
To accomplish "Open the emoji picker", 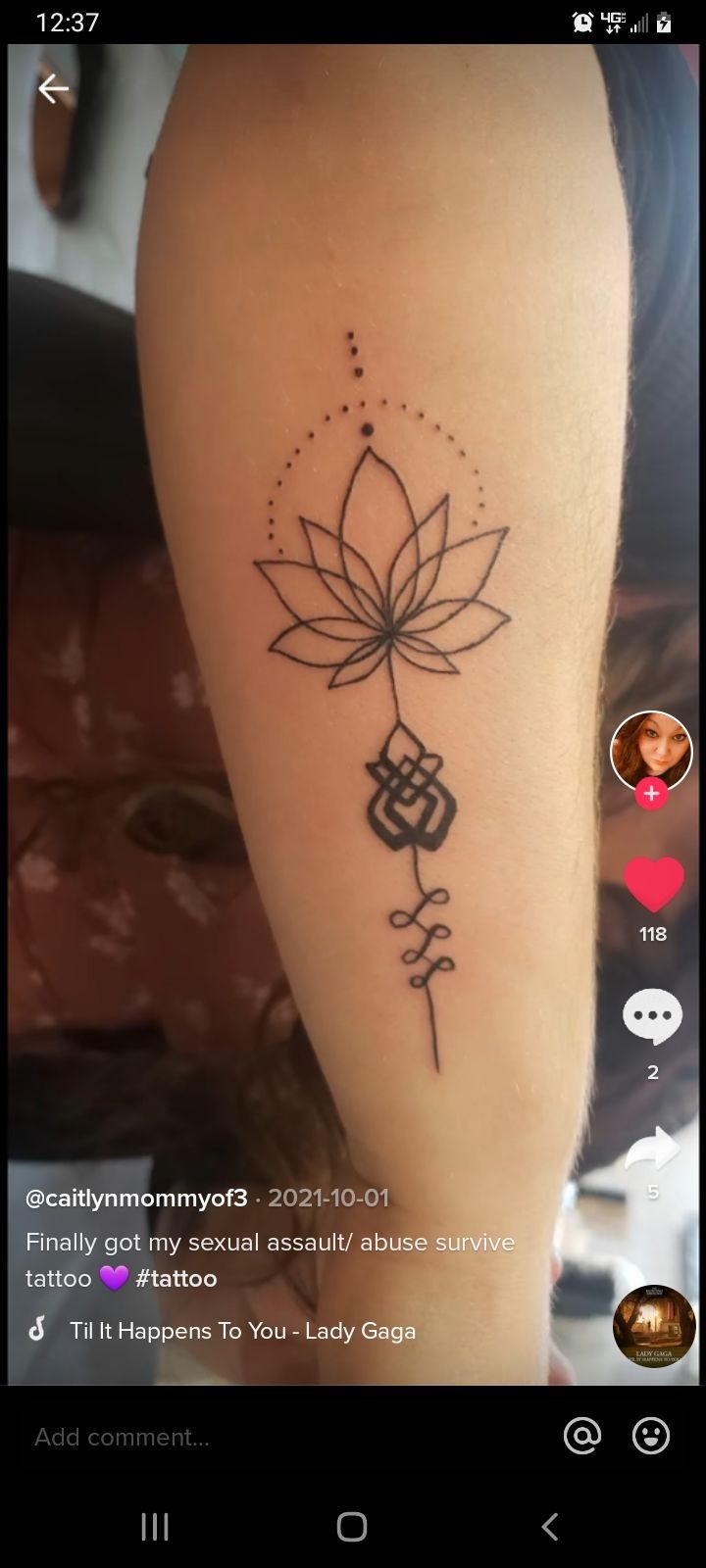I will coord(653,1435).
